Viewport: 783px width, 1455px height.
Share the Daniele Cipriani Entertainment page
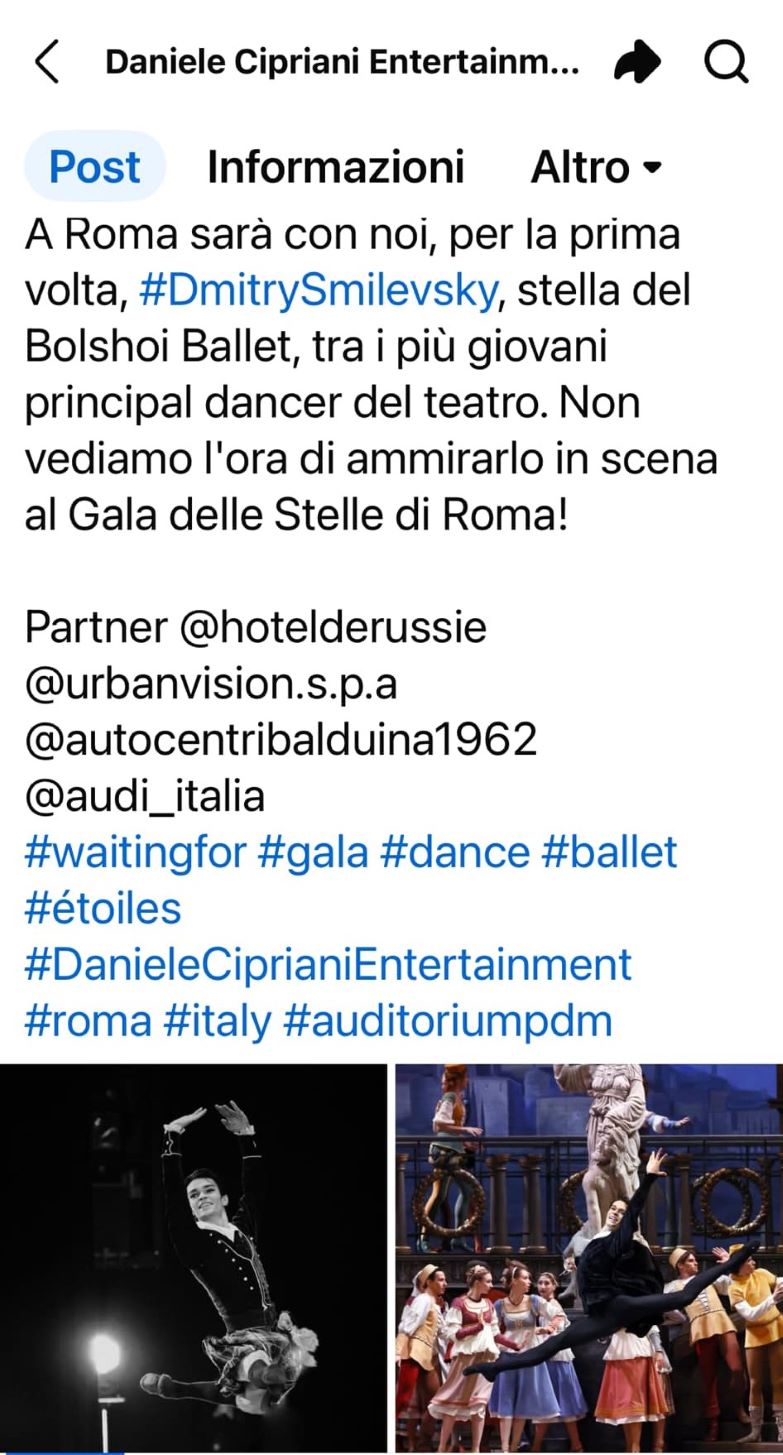[638, 63]
